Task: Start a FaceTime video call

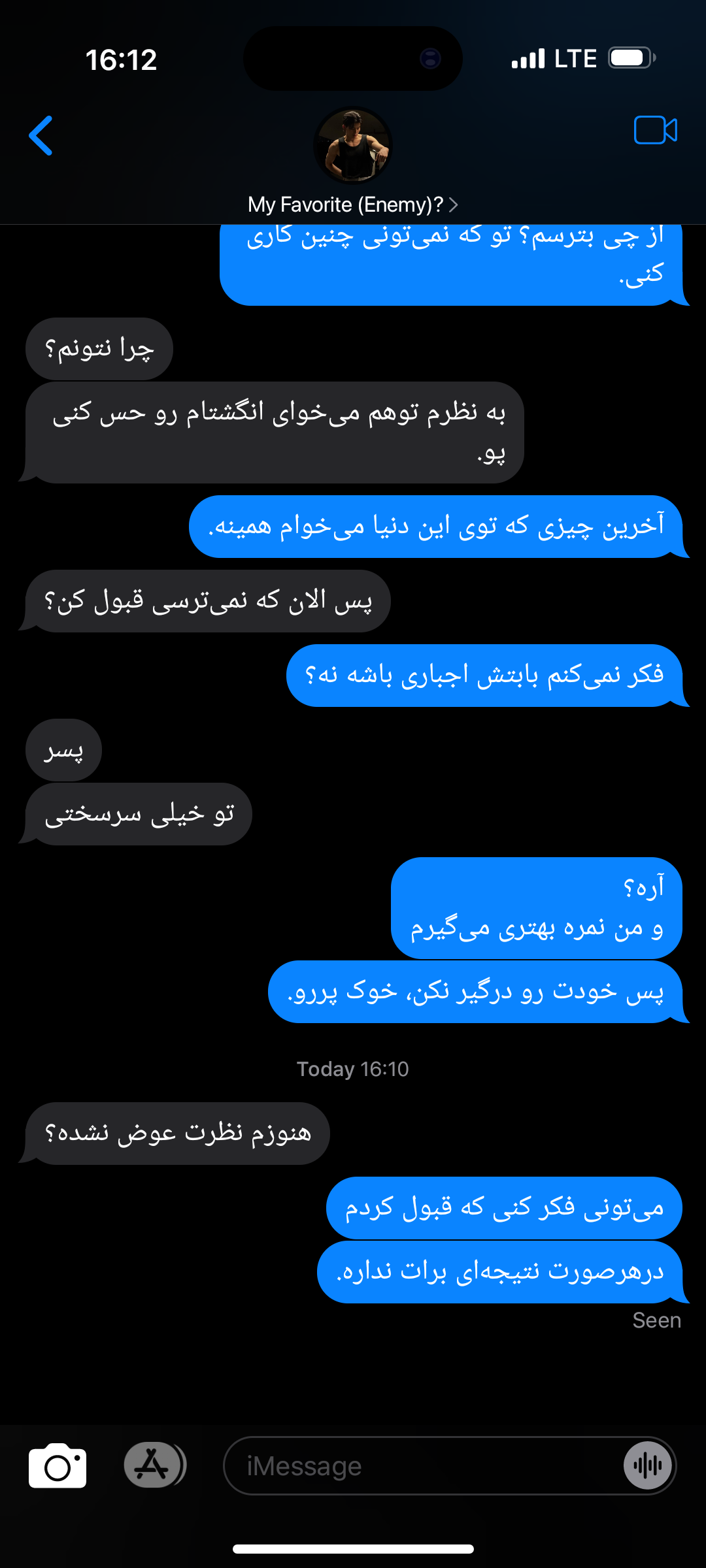Action: [656, 130]
